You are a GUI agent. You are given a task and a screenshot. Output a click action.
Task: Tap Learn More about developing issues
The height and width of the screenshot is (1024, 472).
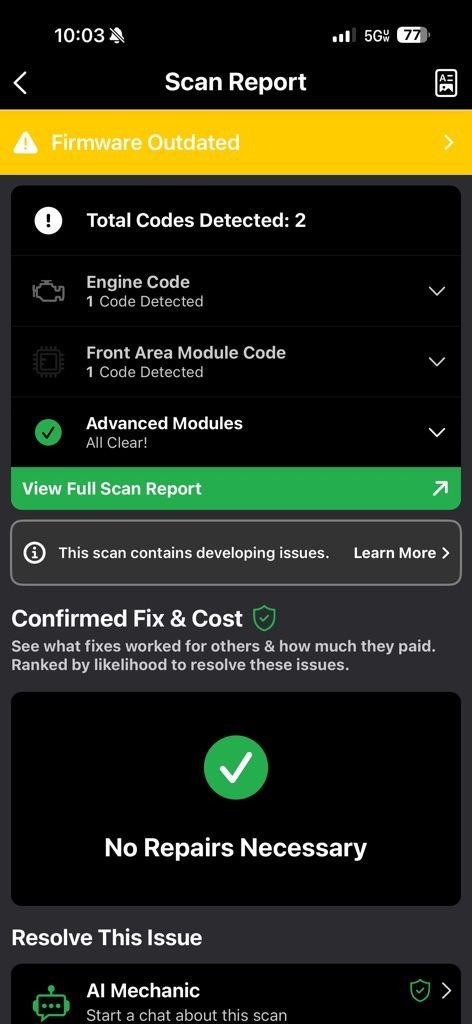click(x=401, y=553)
